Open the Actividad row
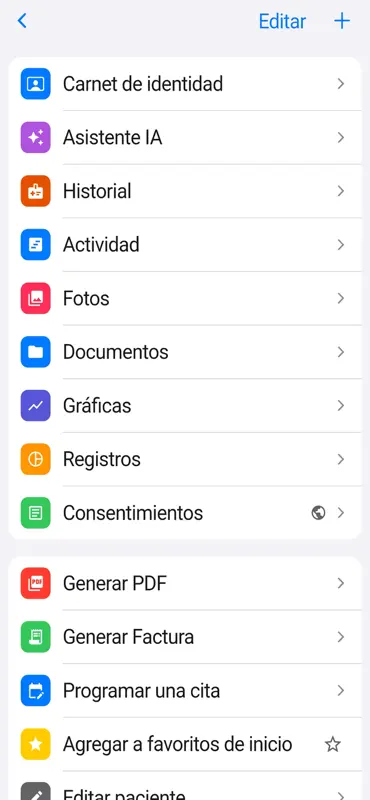This screenshot has height=800, width=370. pyautogui.click(x=185, y=245)
